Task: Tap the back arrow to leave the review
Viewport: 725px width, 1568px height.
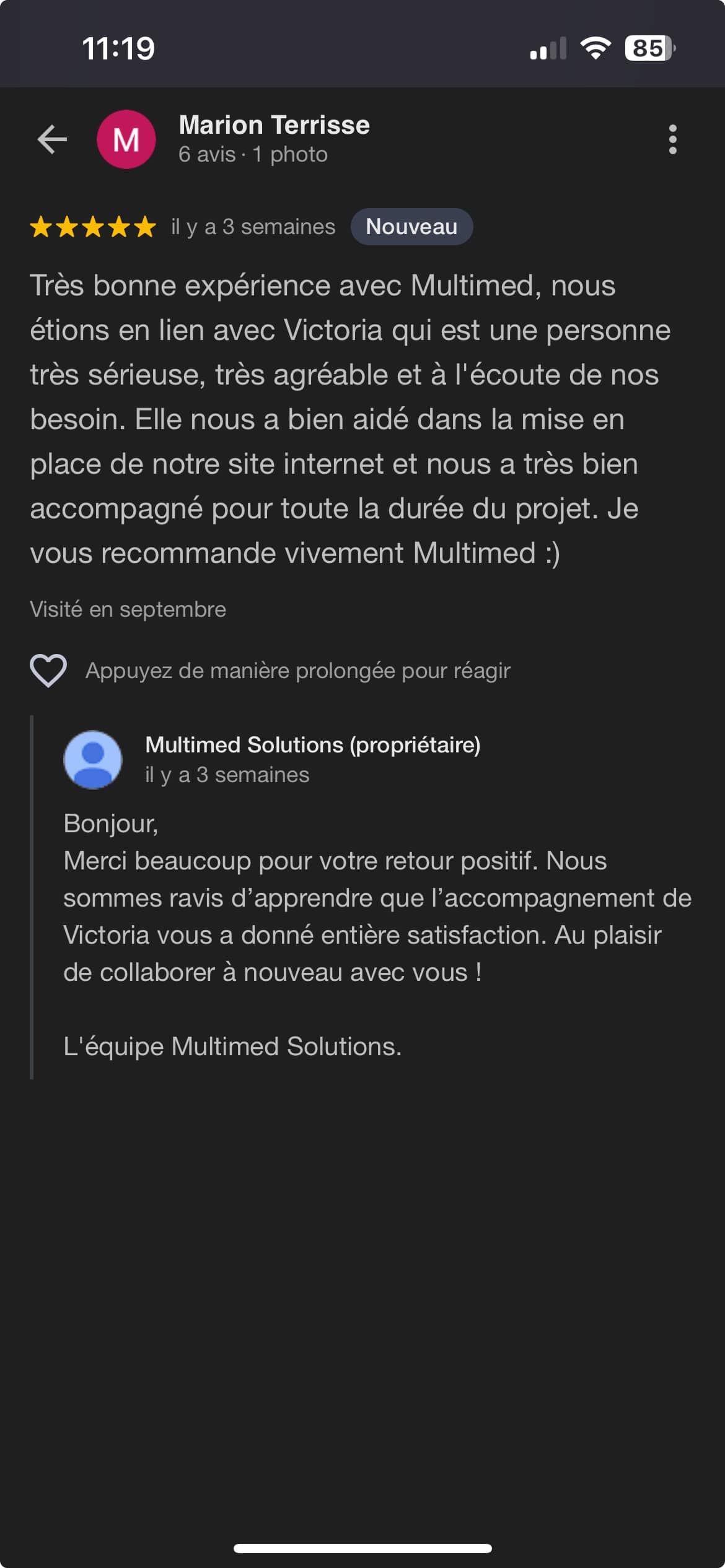Action: 51,139
